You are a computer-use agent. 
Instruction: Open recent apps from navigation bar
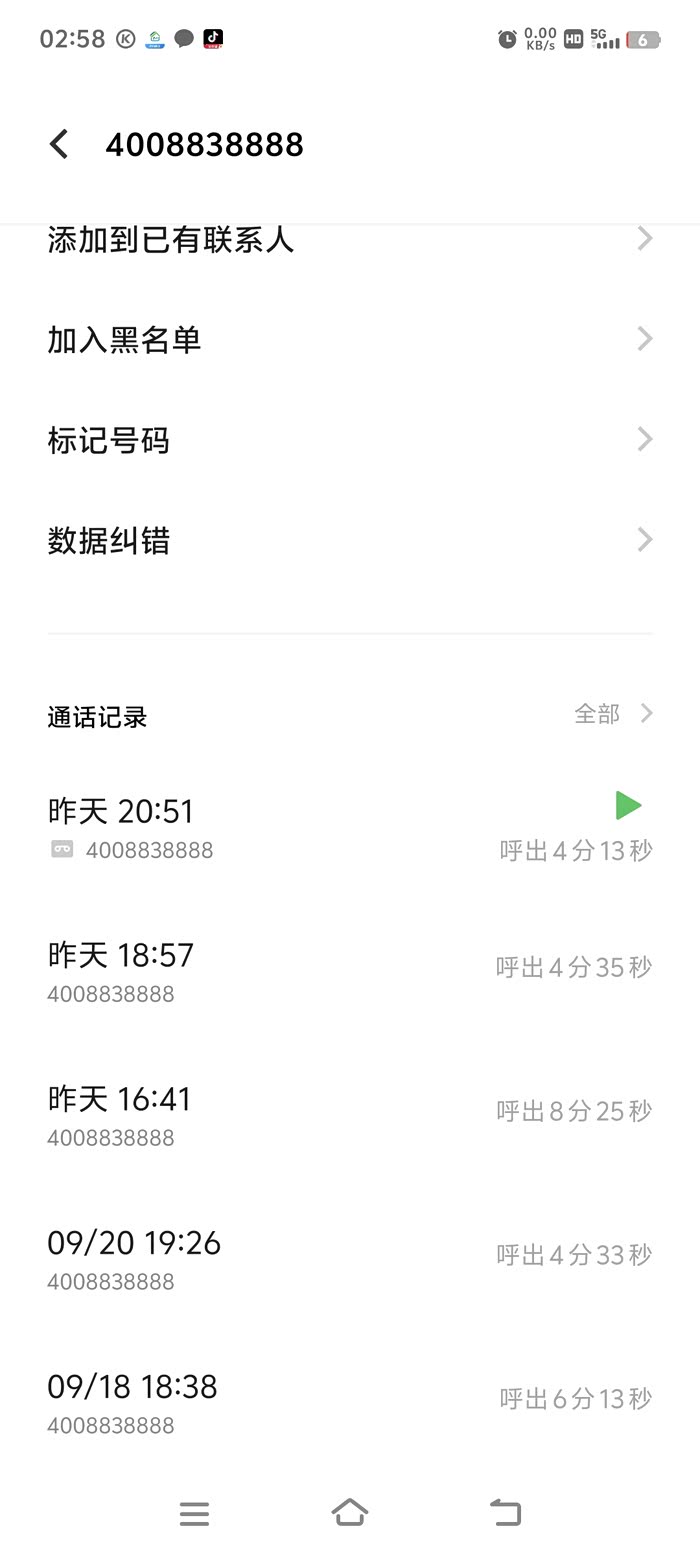(x=194, y=1513)
